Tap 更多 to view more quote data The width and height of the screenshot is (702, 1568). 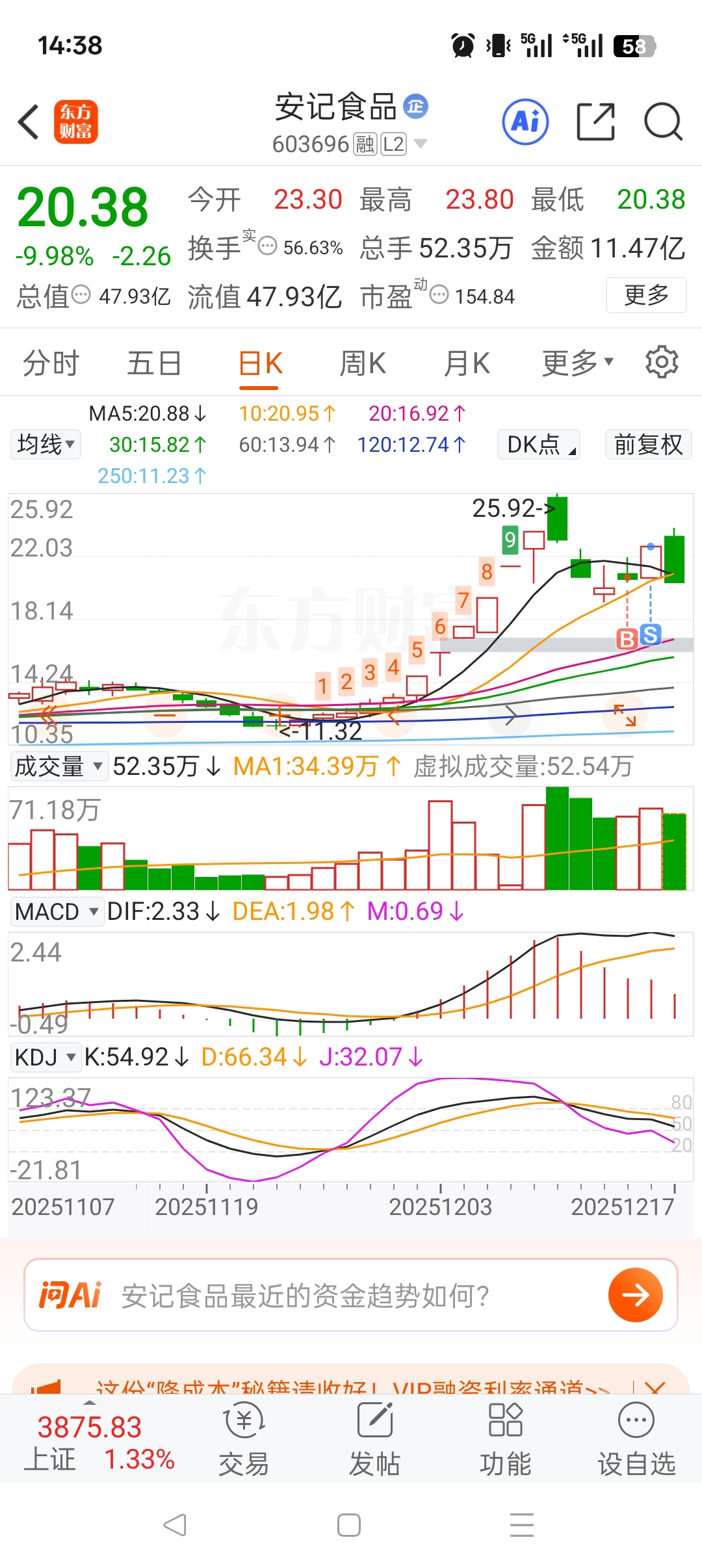click(646, 295)
